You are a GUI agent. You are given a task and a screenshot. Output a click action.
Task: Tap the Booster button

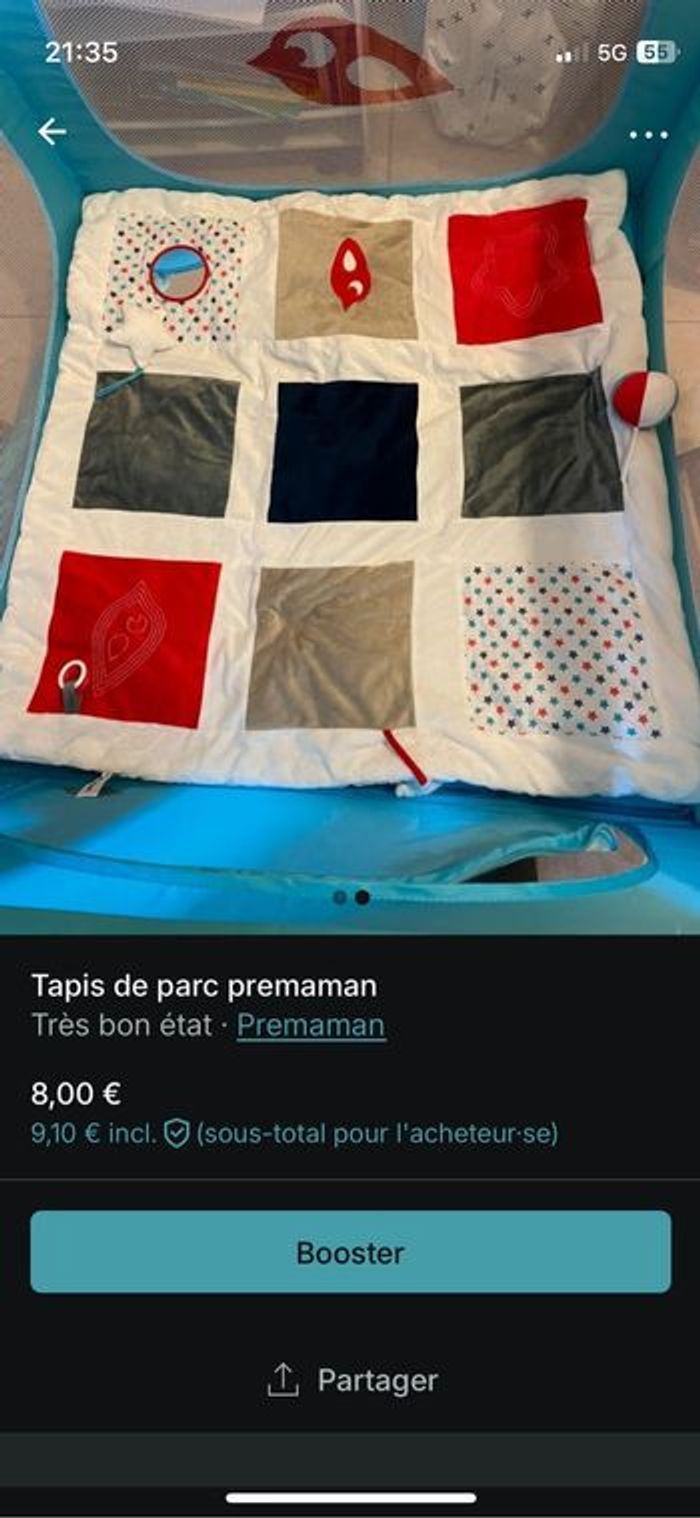[350, 1252]
